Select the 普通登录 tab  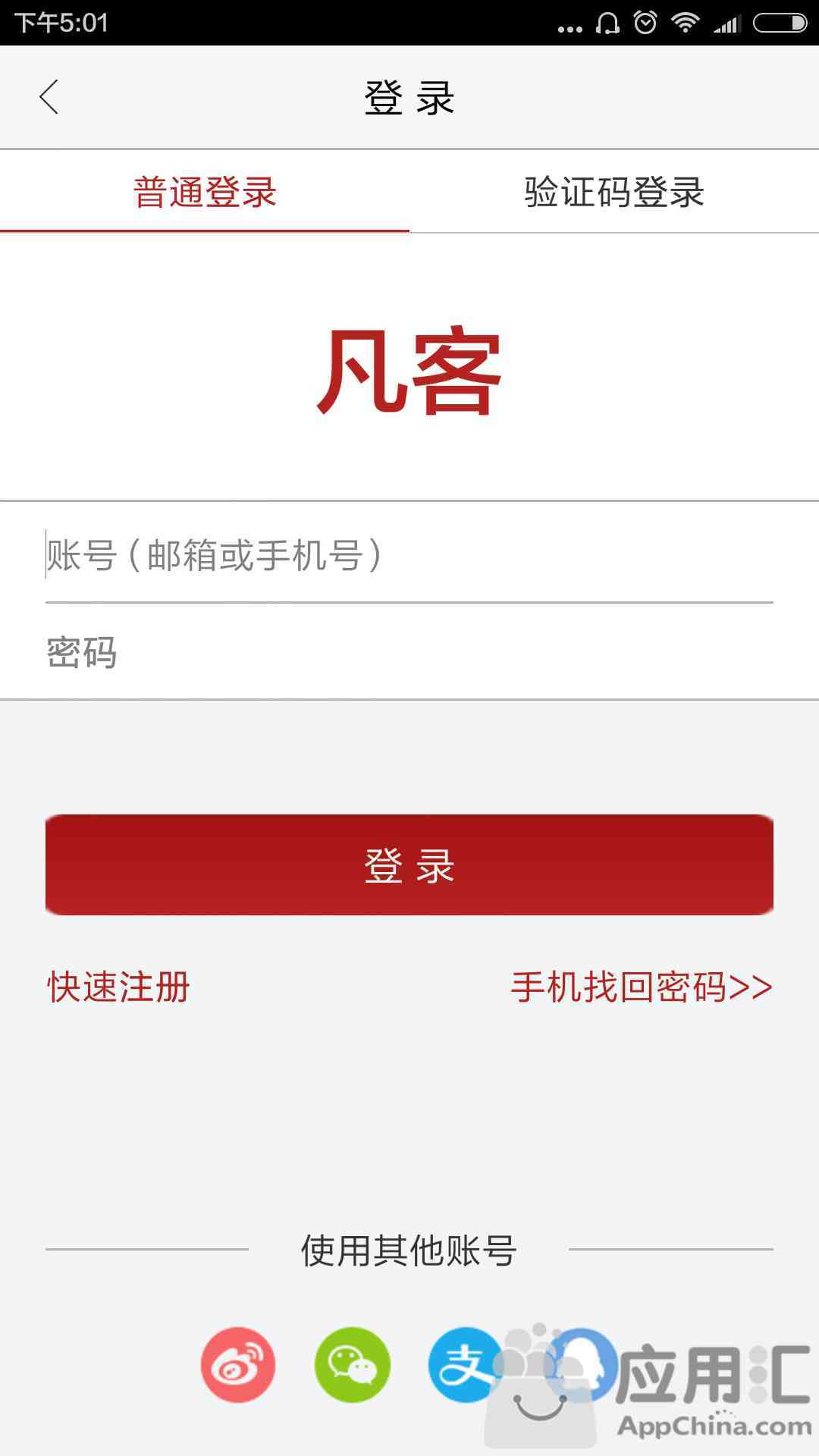coord(205,192)
